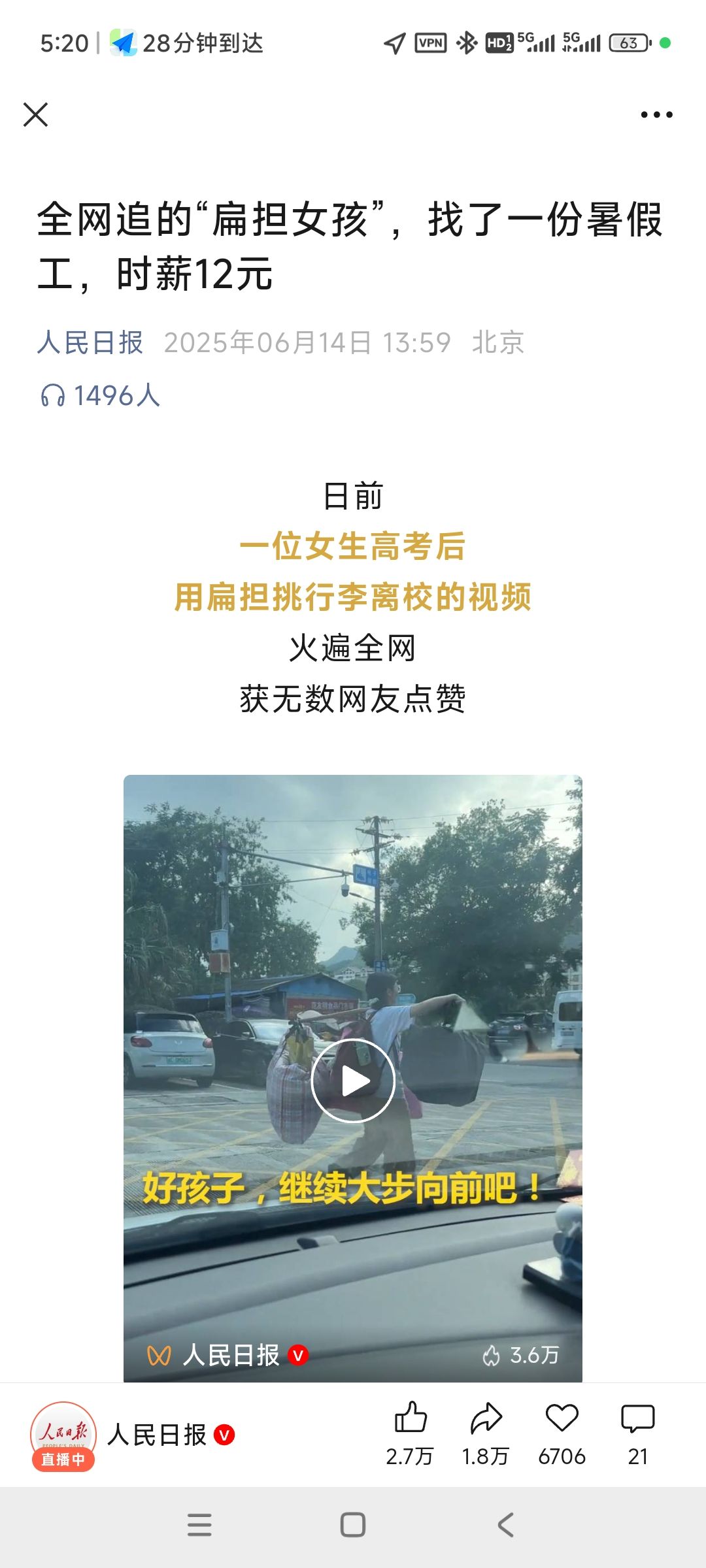Close the article with the X icon
This screenshot has width=706, height=1568.
[x=35, y=114]
